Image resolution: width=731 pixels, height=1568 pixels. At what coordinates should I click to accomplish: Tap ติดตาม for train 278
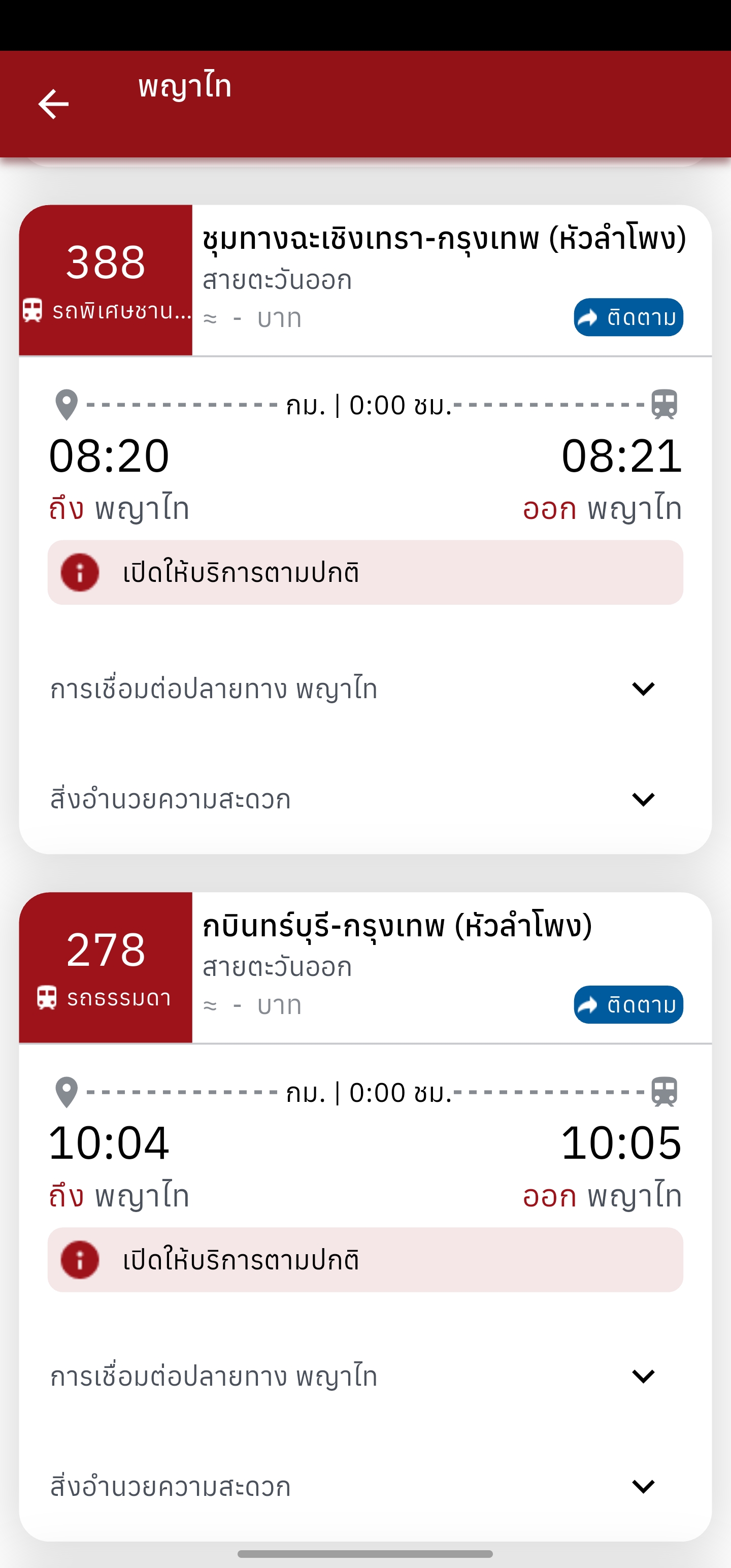(628, 1004)
